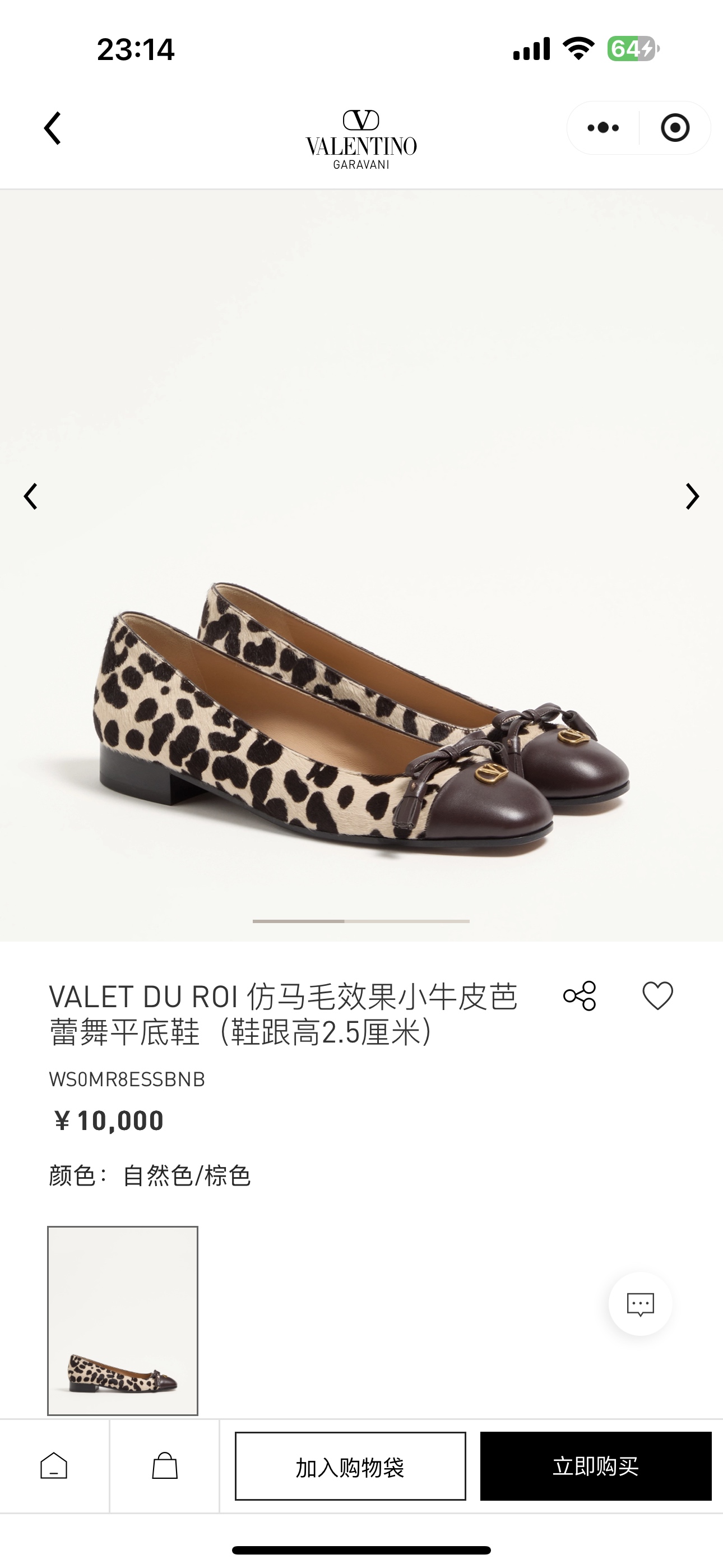Viewport: 723px width, 1568px height.
Task: Open the shopping bag
Action: [x=164, y=1466]
